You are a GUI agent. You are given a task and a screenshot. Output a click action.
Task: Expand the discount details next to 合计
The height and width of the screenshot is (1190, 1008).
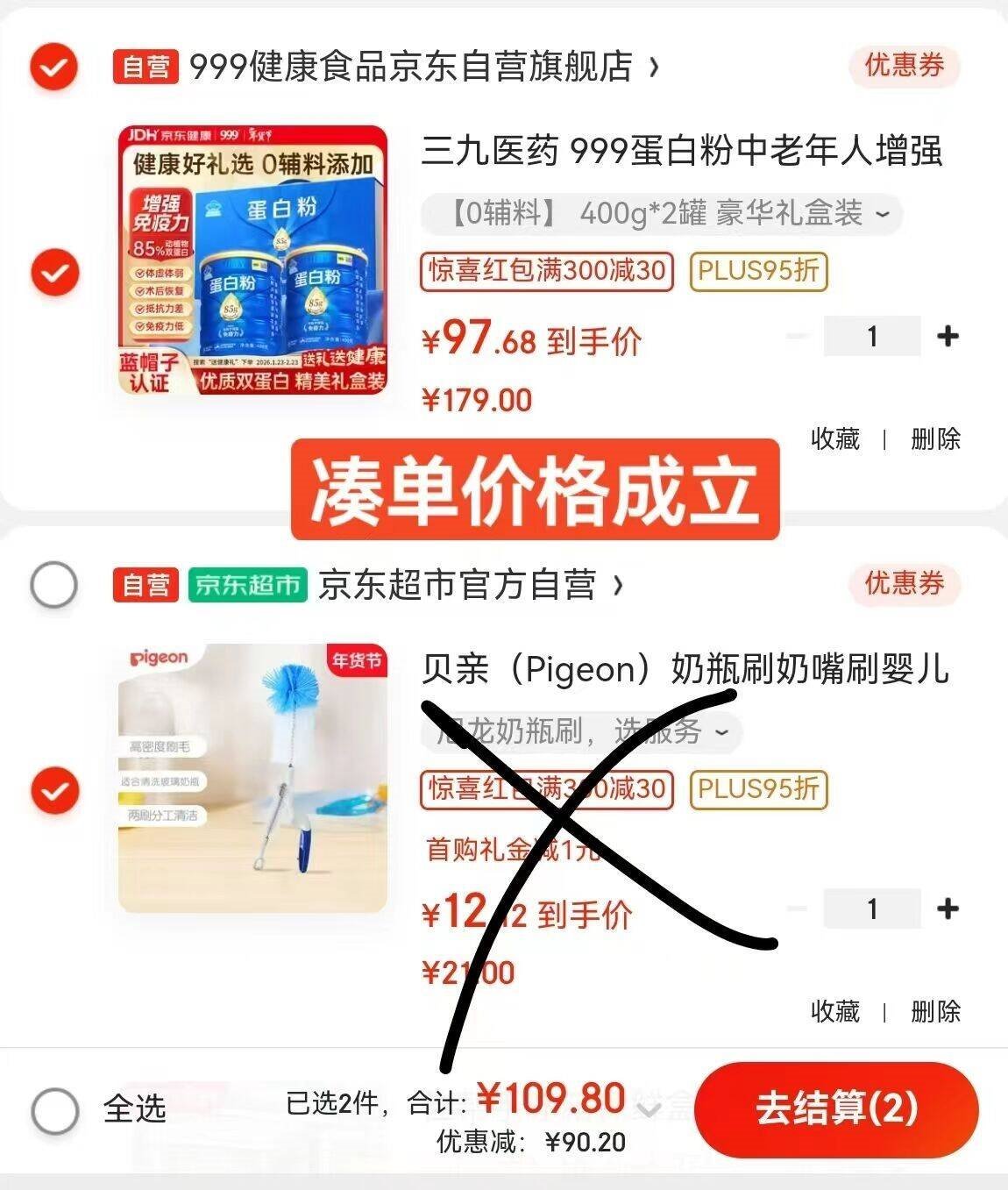[650, 1108]
